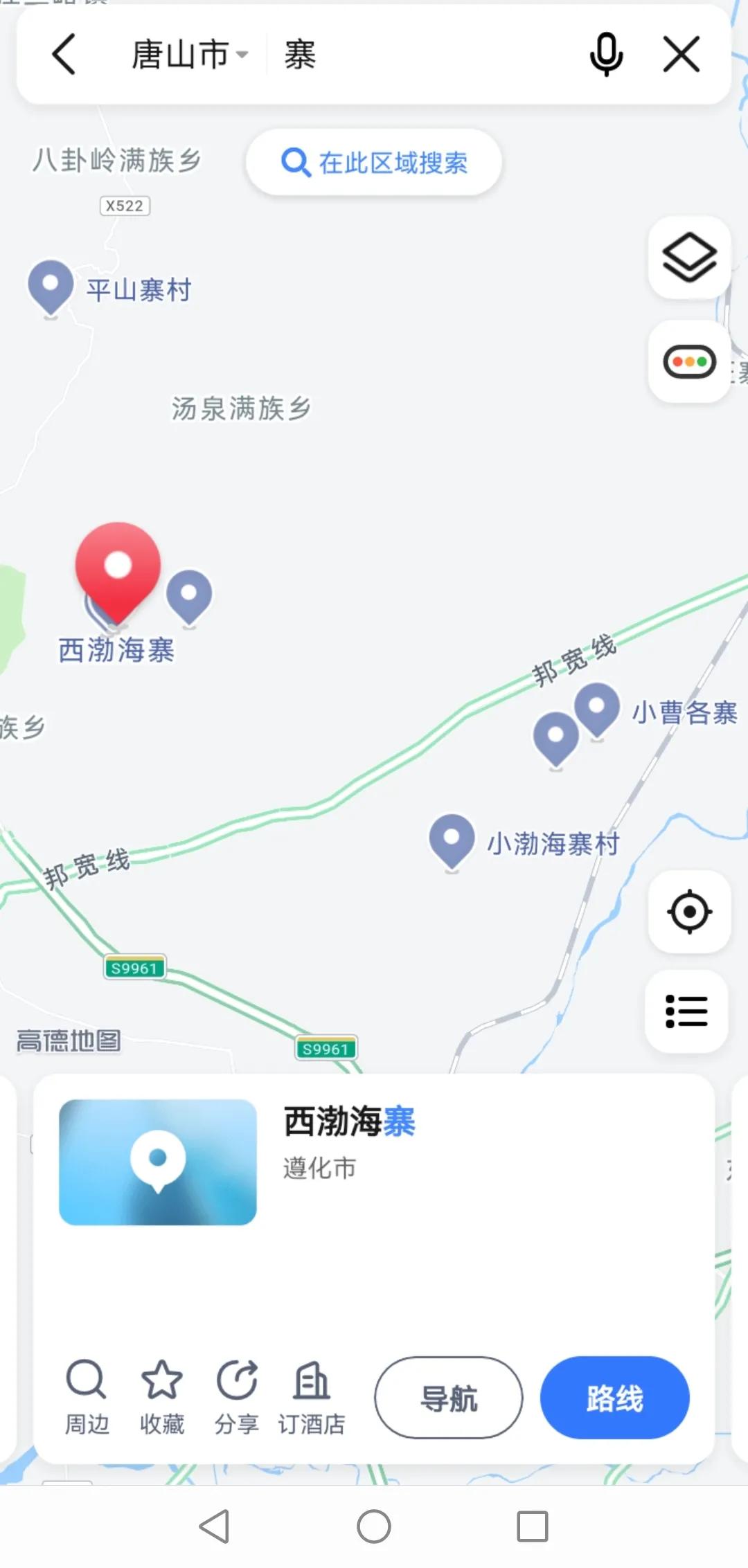This screenshot has height=1568, width=748.
Task: Toggle the traffic light layer
Action: (689, 361)
